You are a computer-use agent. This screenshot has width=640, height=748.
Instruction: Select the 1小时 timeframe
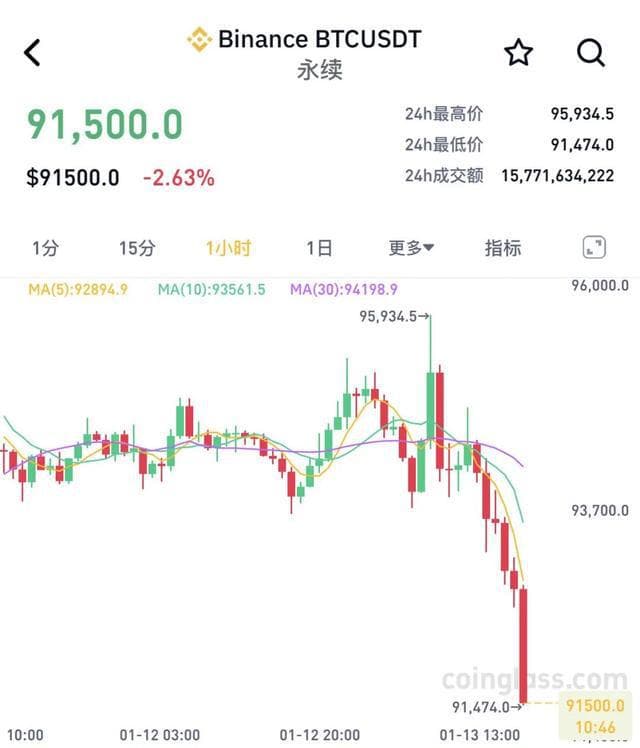click(x=228, y=248)
